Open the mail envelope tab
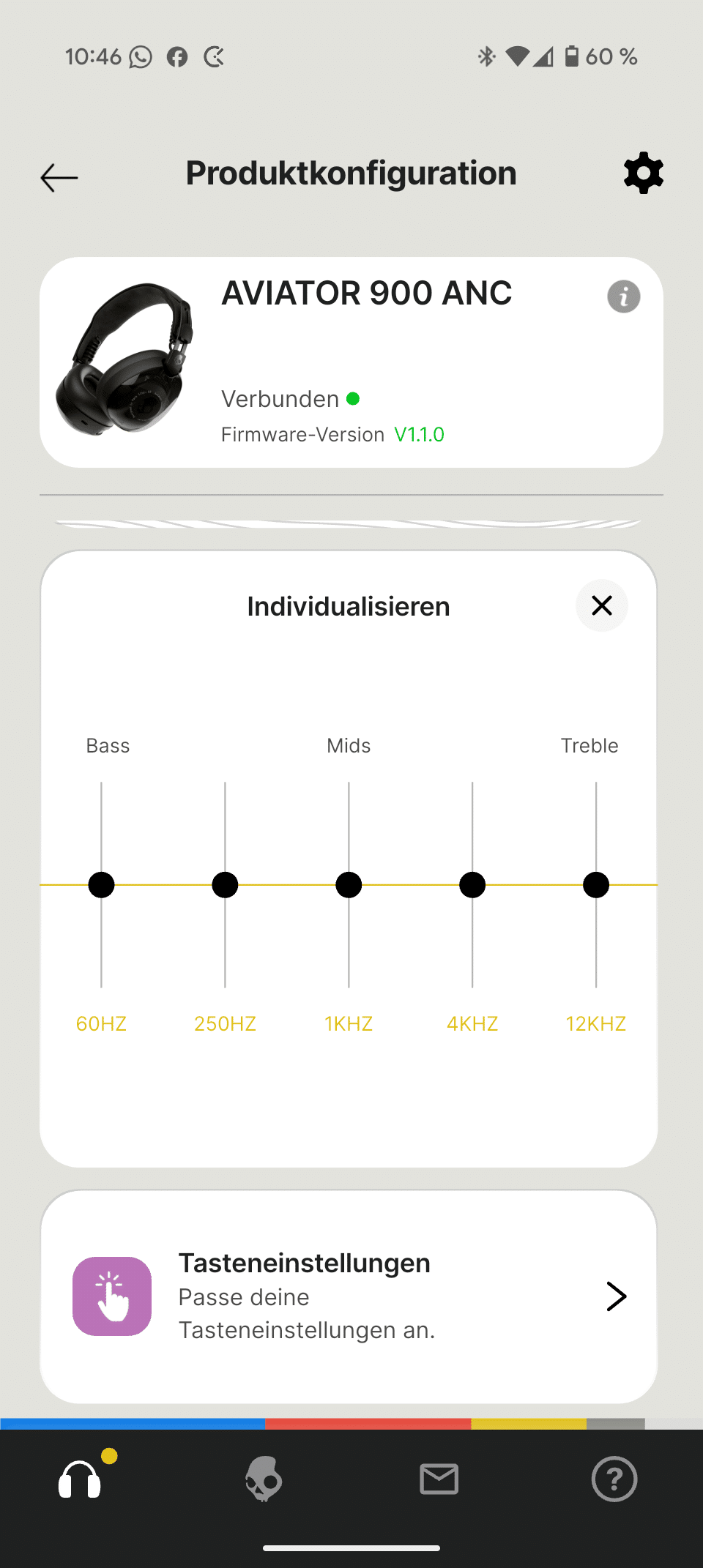The width and height of the screenshot is (703, 1568). (x=439, y=1479)
